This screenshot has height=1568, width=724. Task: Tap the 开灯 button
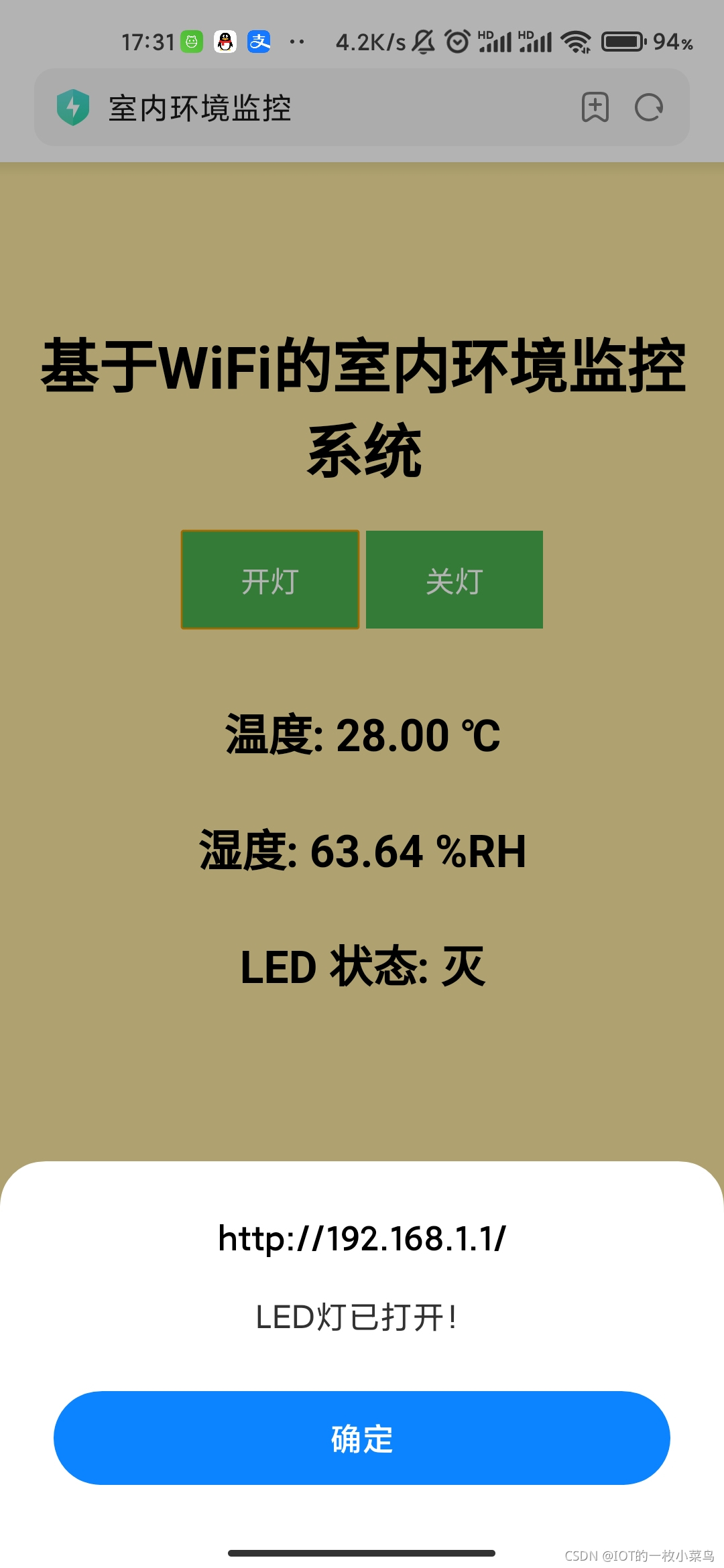[x=270, y=580]
